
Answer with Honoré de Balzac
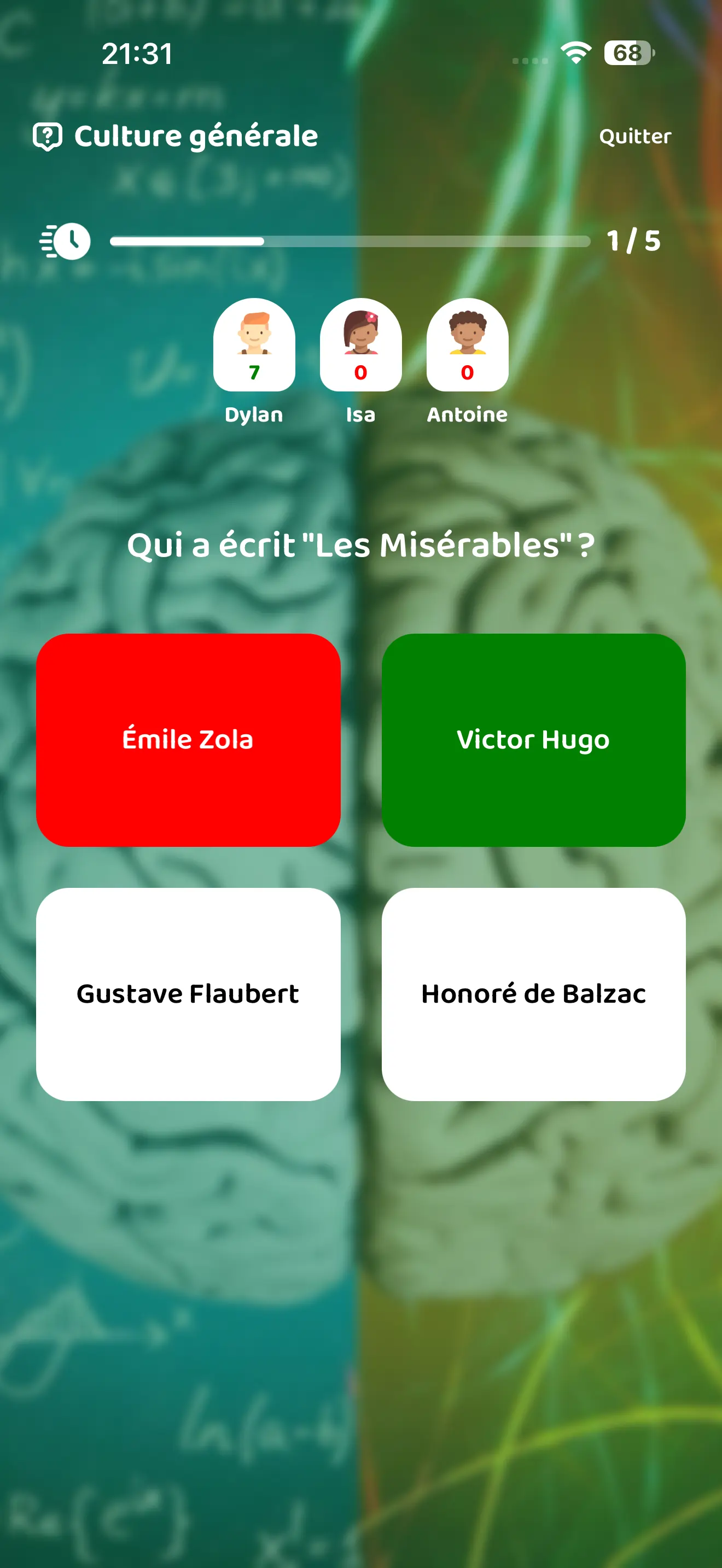(x=533, y=993)
